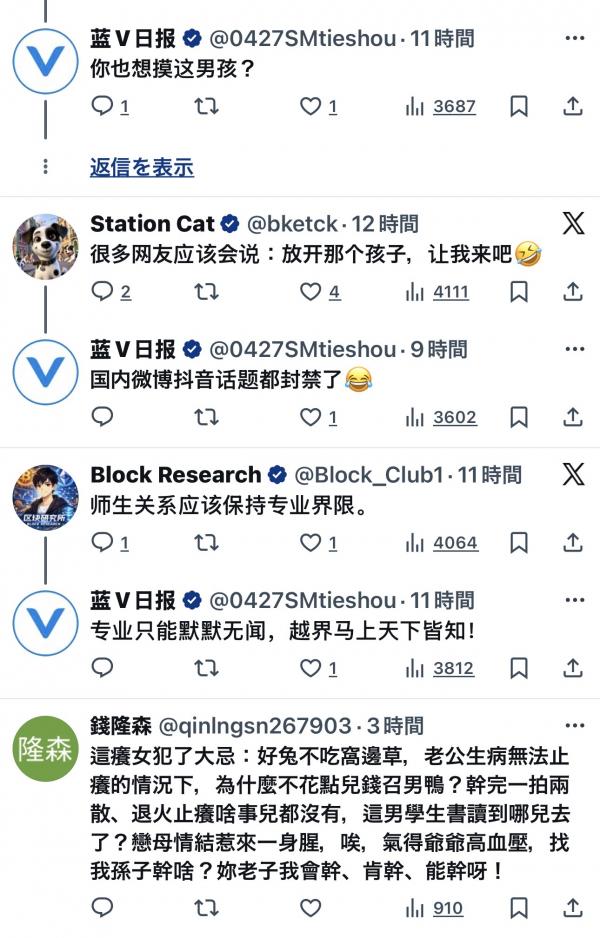Like 錢隆森's reply
The image size is (600, 938).
point(311,907)
